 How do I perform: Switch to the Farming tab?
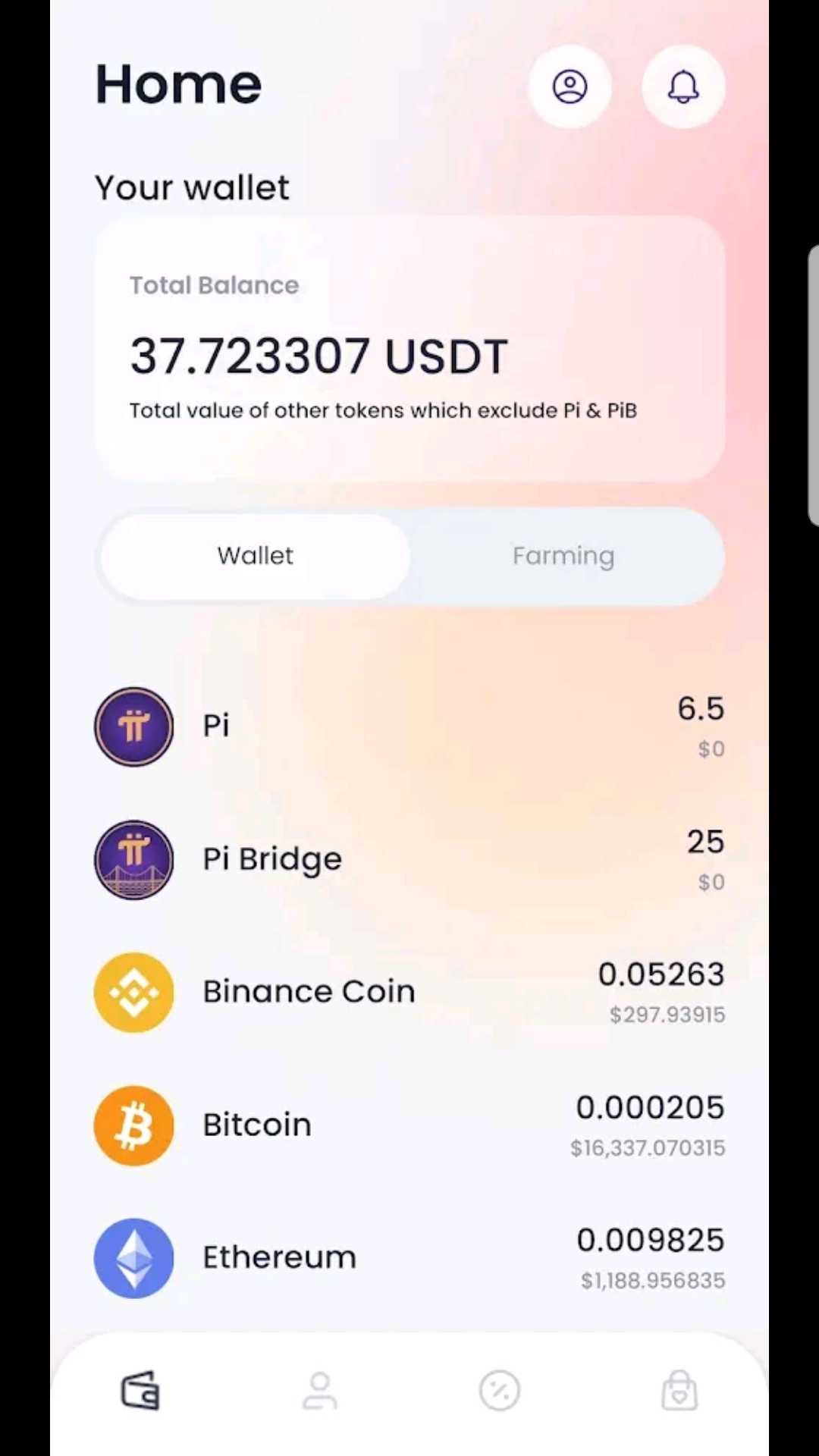[x=563, y=556]
